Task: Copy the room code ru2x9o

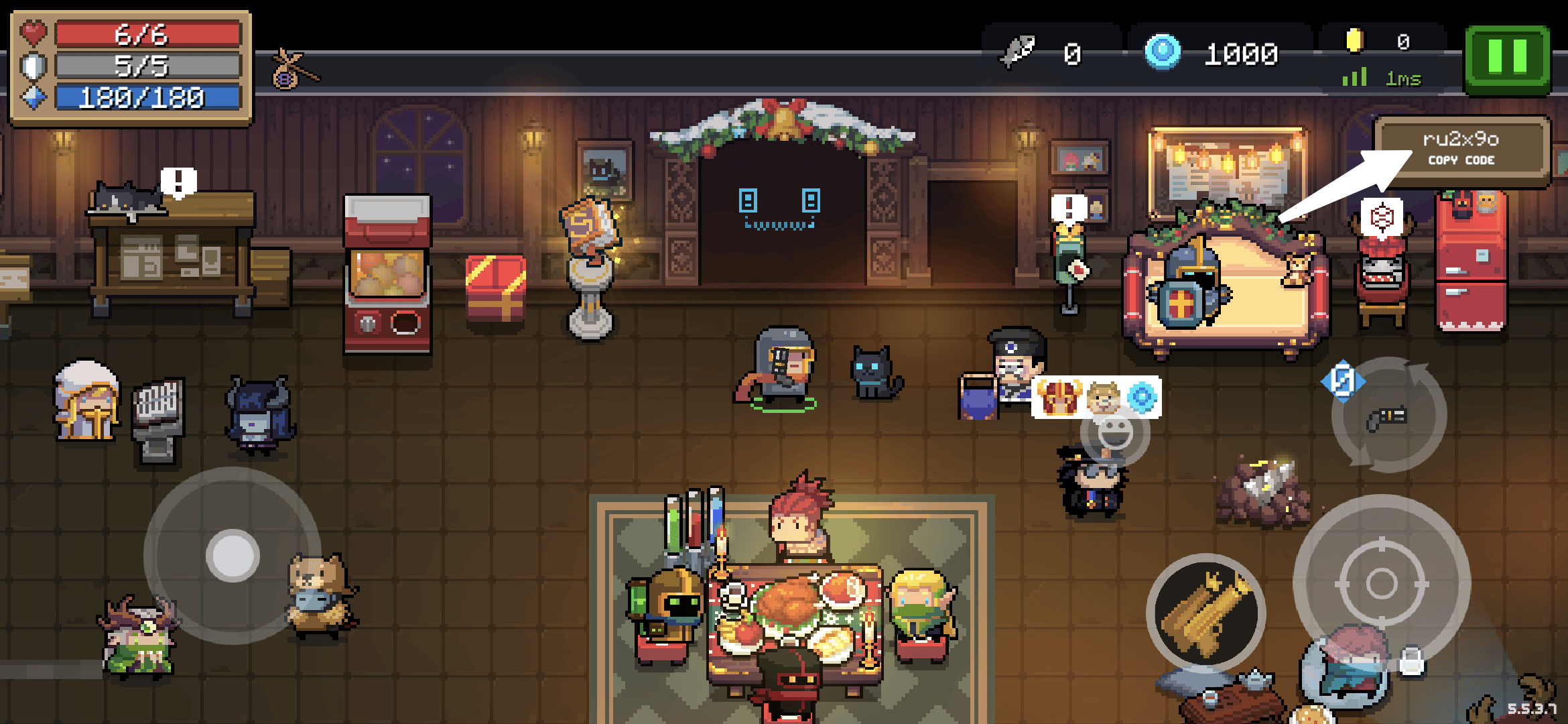Action: pyautogui.click(x=1461, y=149)
